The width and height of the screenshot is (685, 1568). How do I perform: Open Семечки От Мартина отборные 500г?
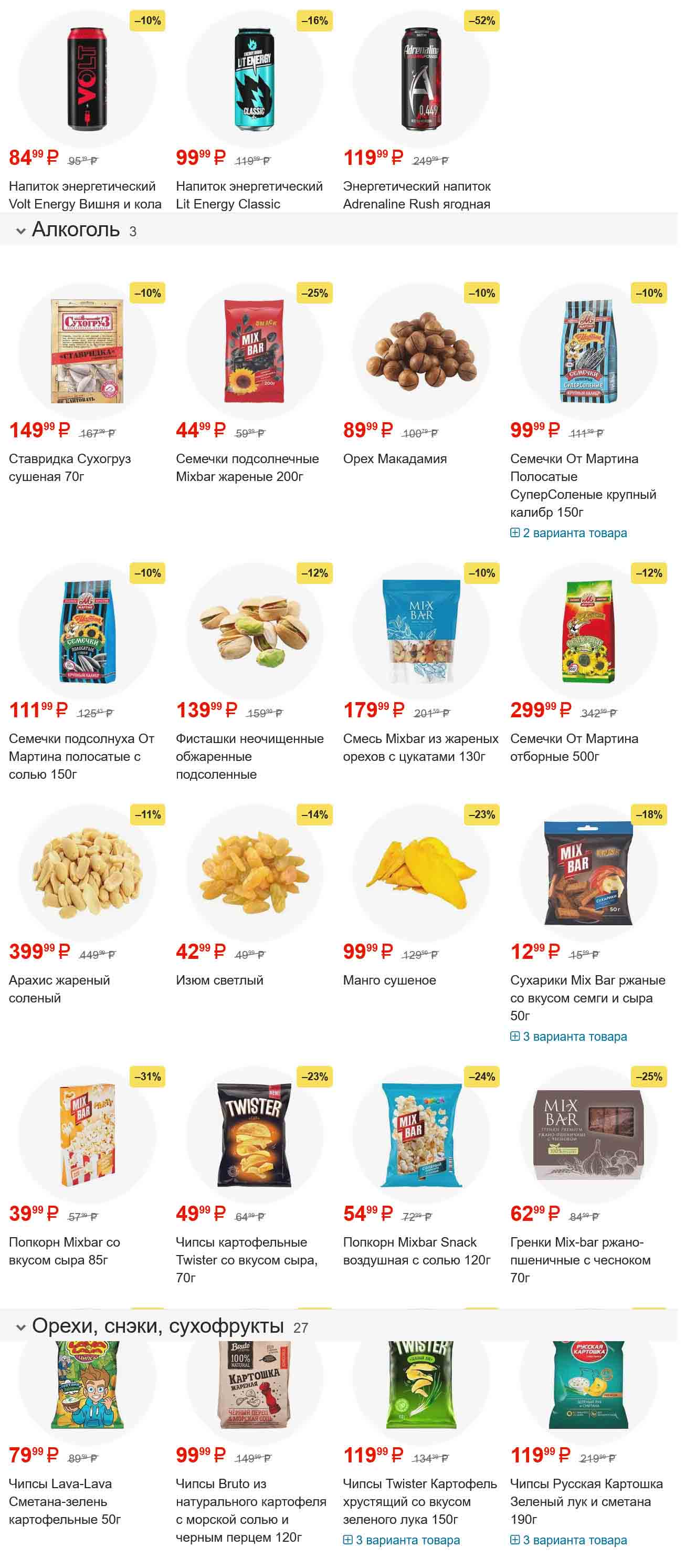click(574, 747)
